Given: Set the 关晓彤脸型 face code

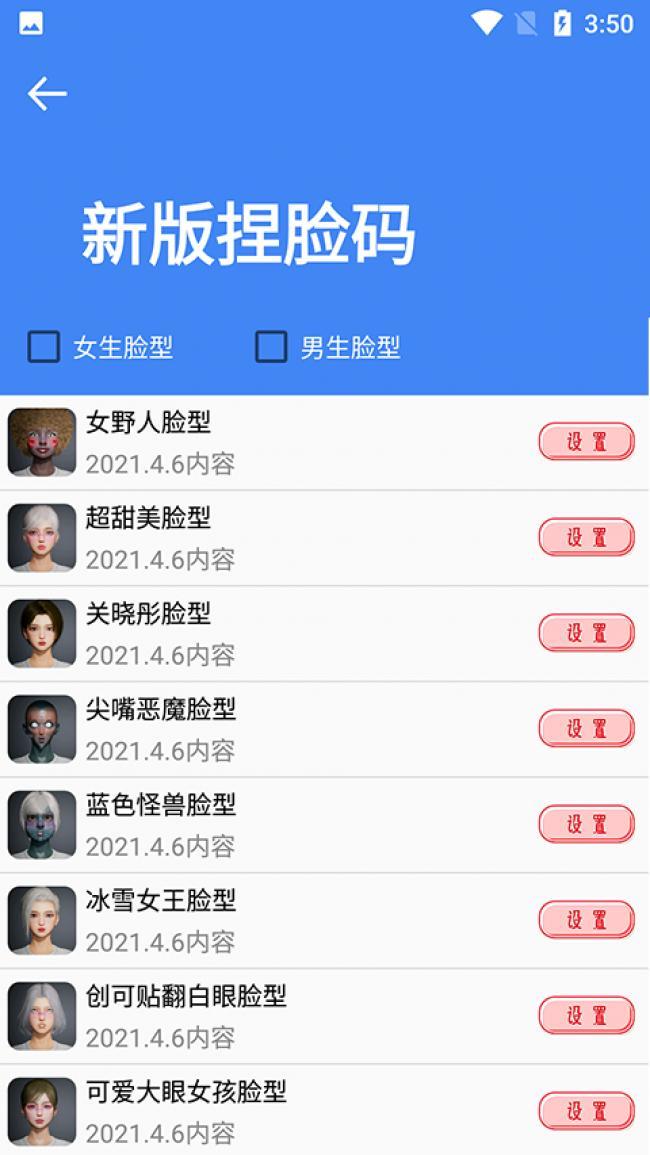Looking at the screenshot, I should [x=586, y=633].
